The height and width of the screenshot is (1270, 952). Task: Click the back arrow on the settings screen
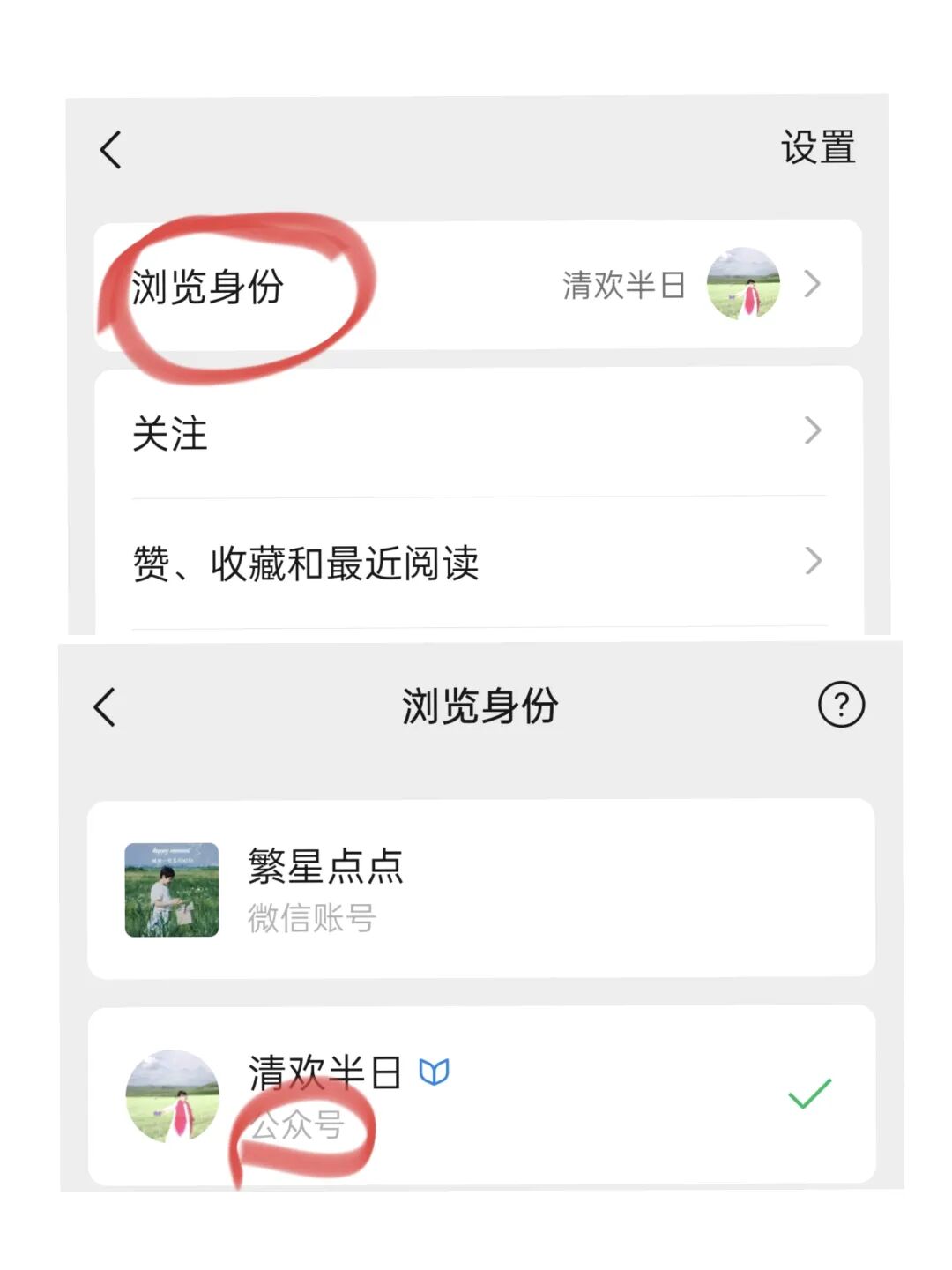109,150
